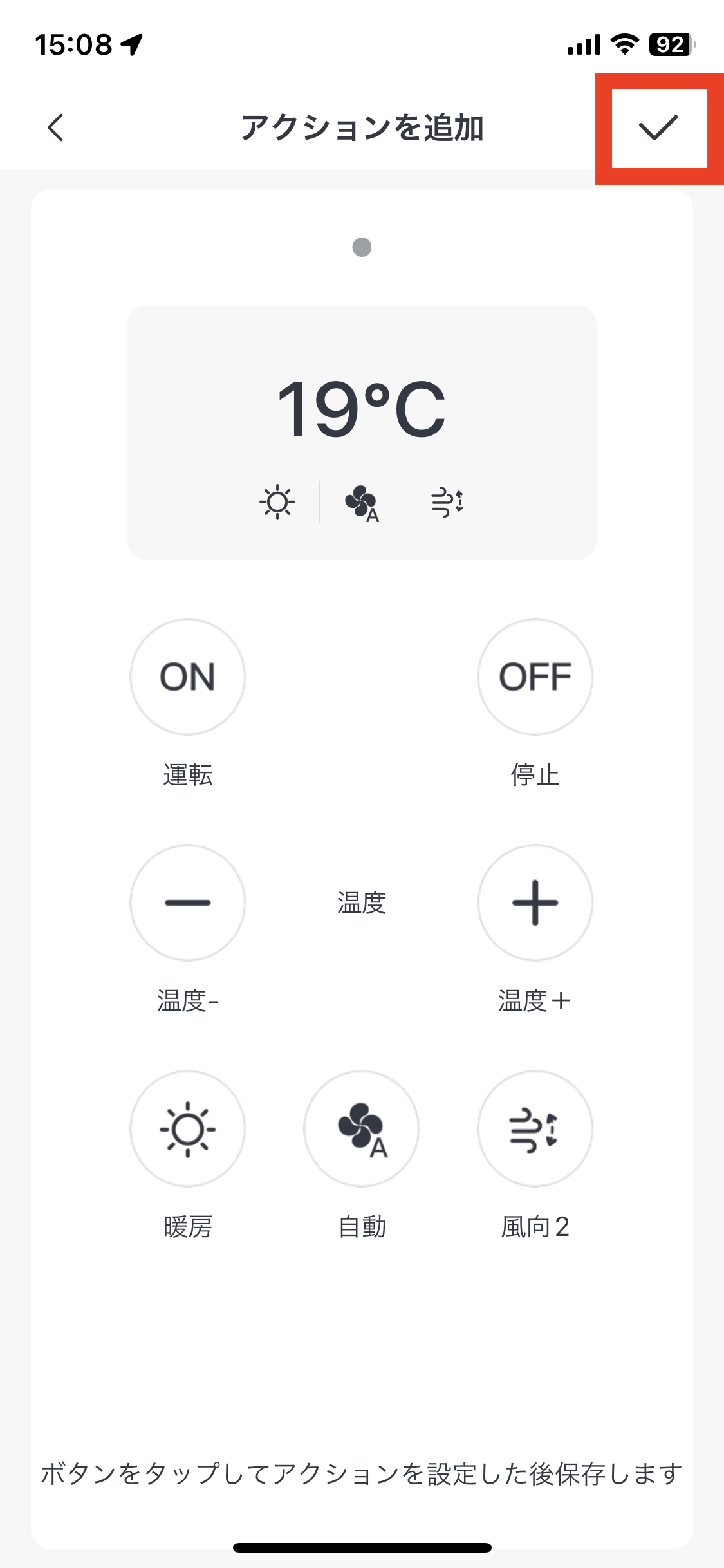Tap OFF to stop (停止)
Viewport: 724px width, 1568px height.
[535, 677]
